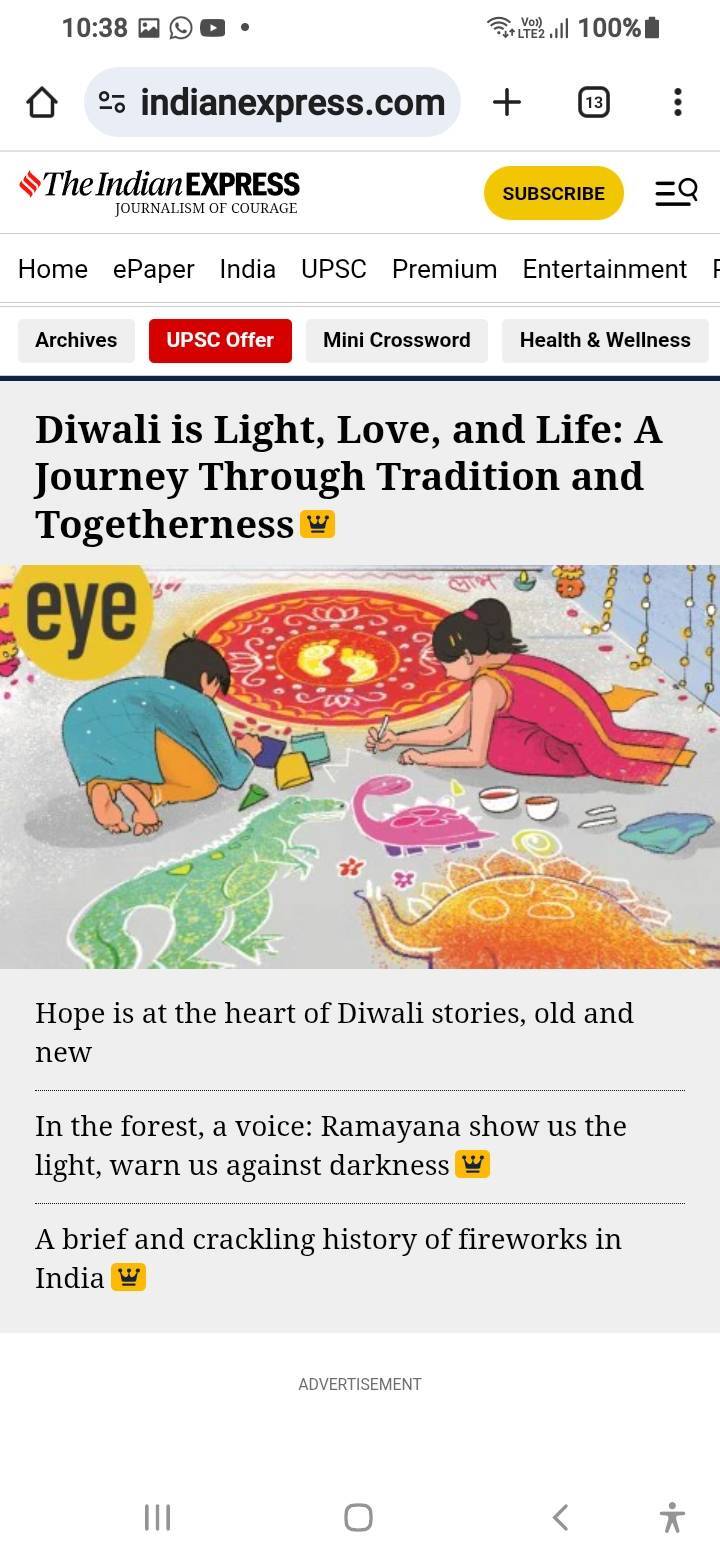Play the Mini Crossword

(x=396, y=340)
